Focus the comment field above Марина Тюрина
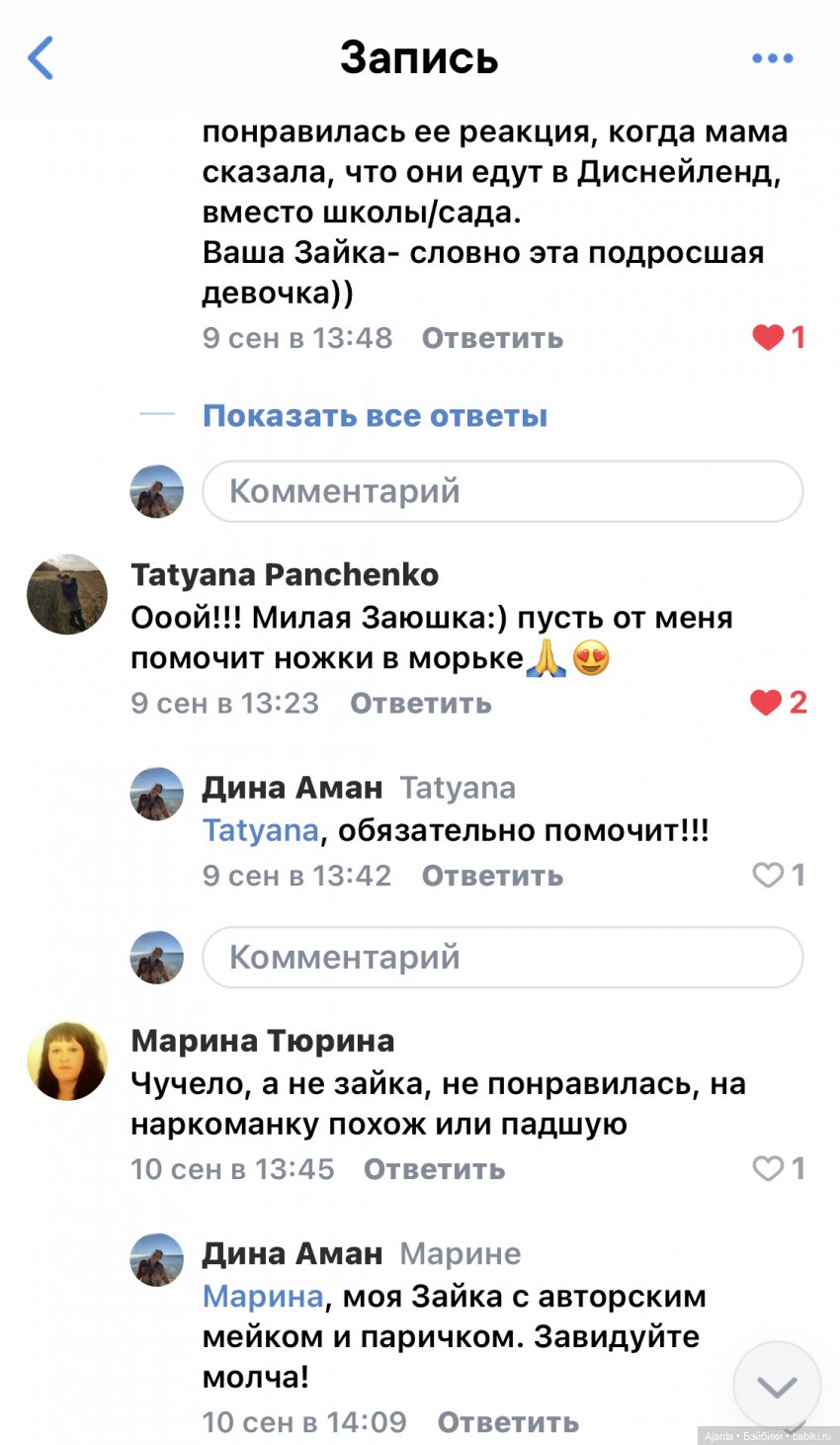The image size is (840, 1445). (502, 957)
